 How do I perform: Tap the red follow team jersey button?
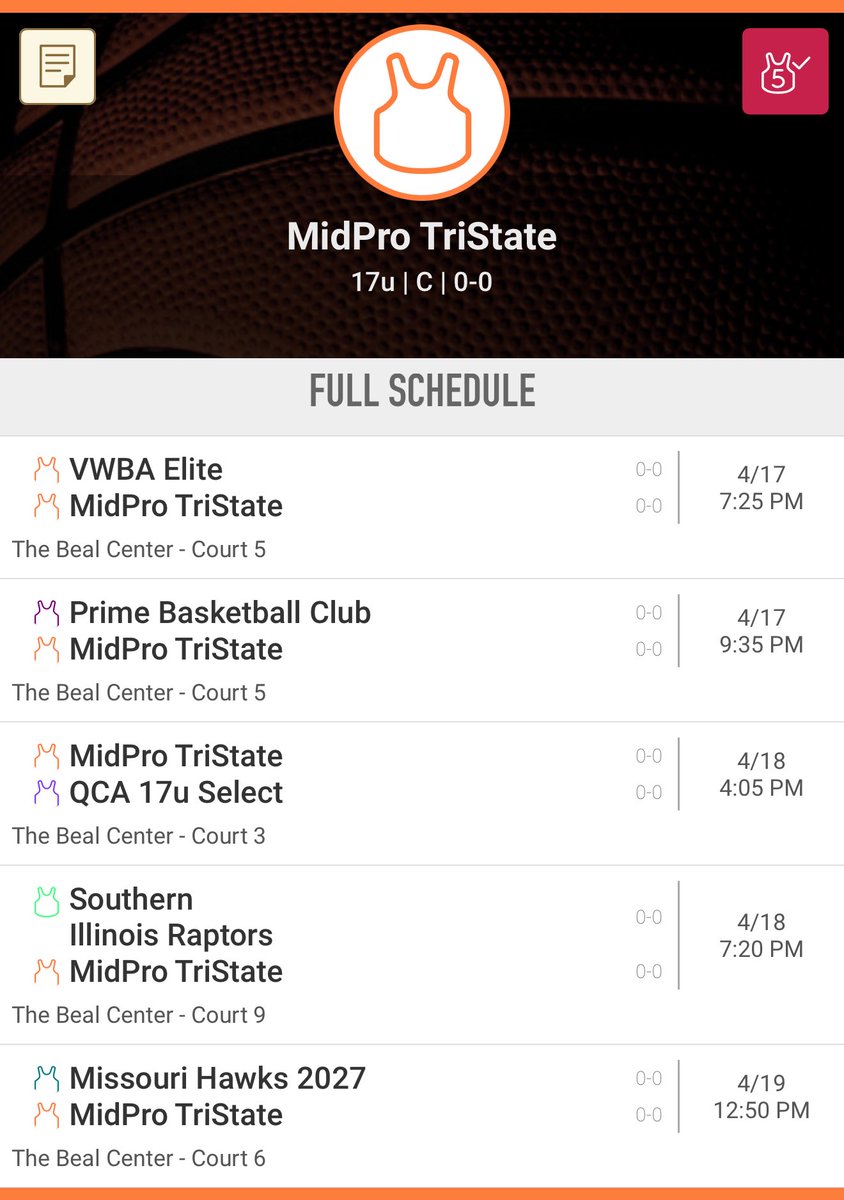(785, 71)
